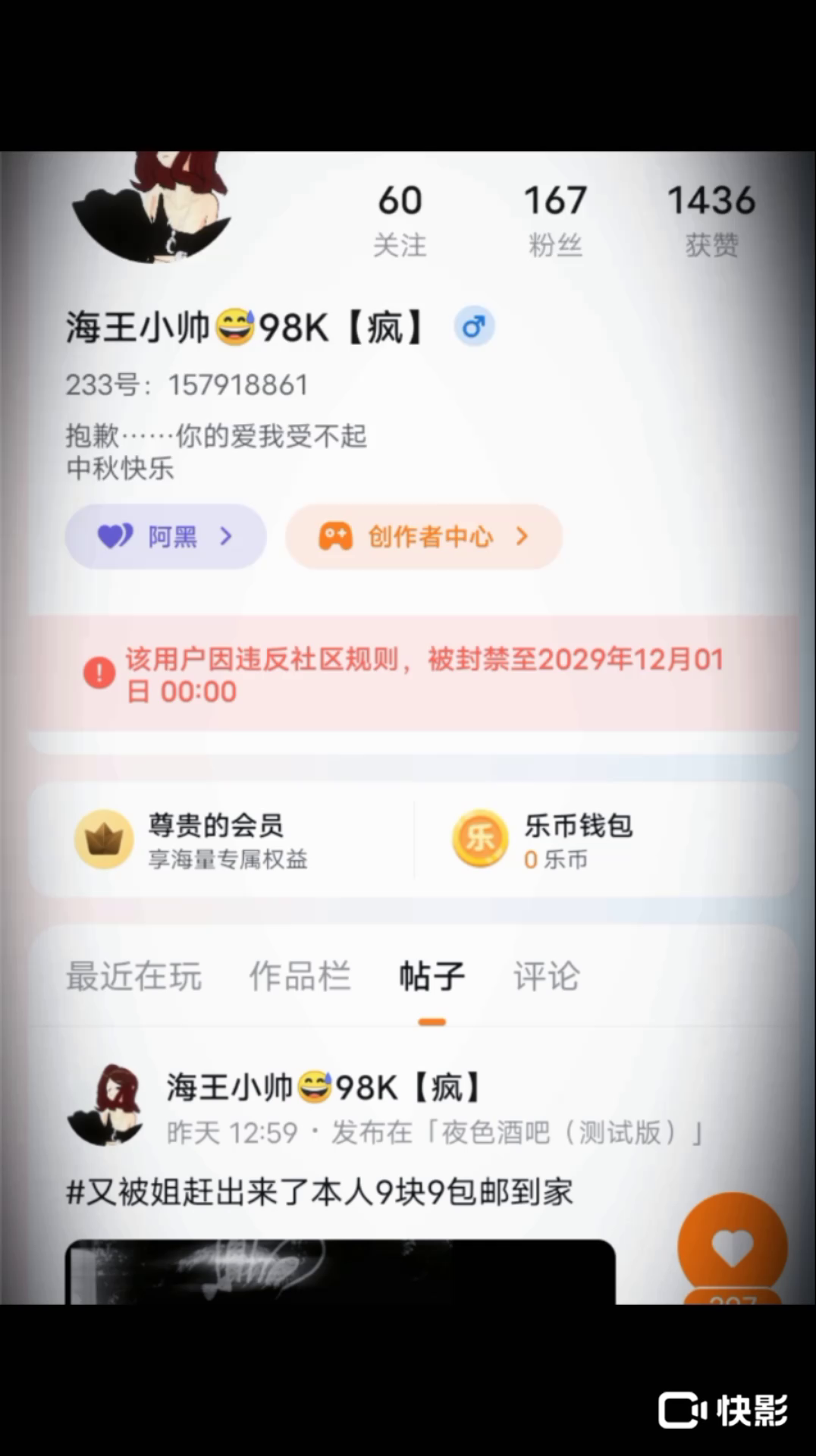Screen dimensions: 816x1456
Task: Go to 创作者中心
Action: click(x=423, y=537)
